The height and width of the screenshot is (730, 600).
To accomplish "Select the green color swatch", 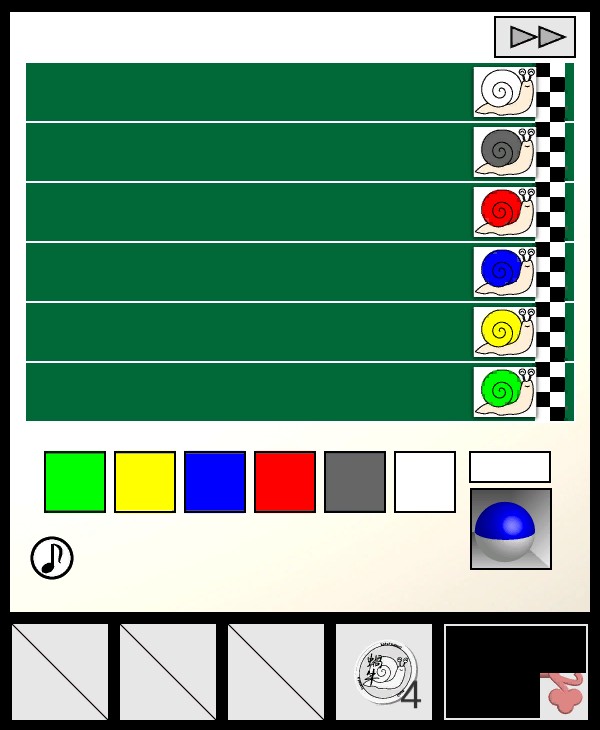I will [x=75, y=482].
